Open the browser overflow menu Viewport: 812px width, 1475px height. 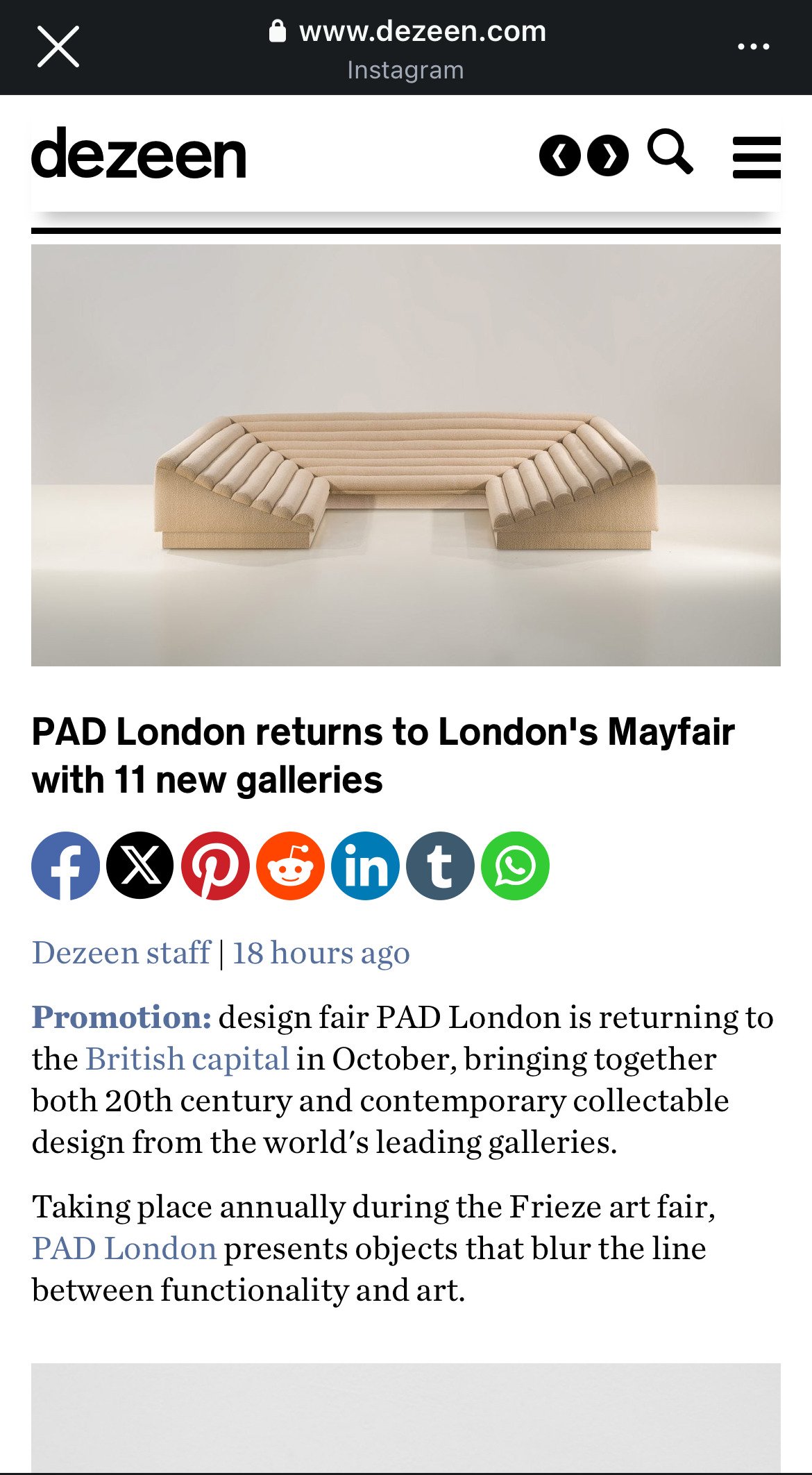[x=753, y=47]
